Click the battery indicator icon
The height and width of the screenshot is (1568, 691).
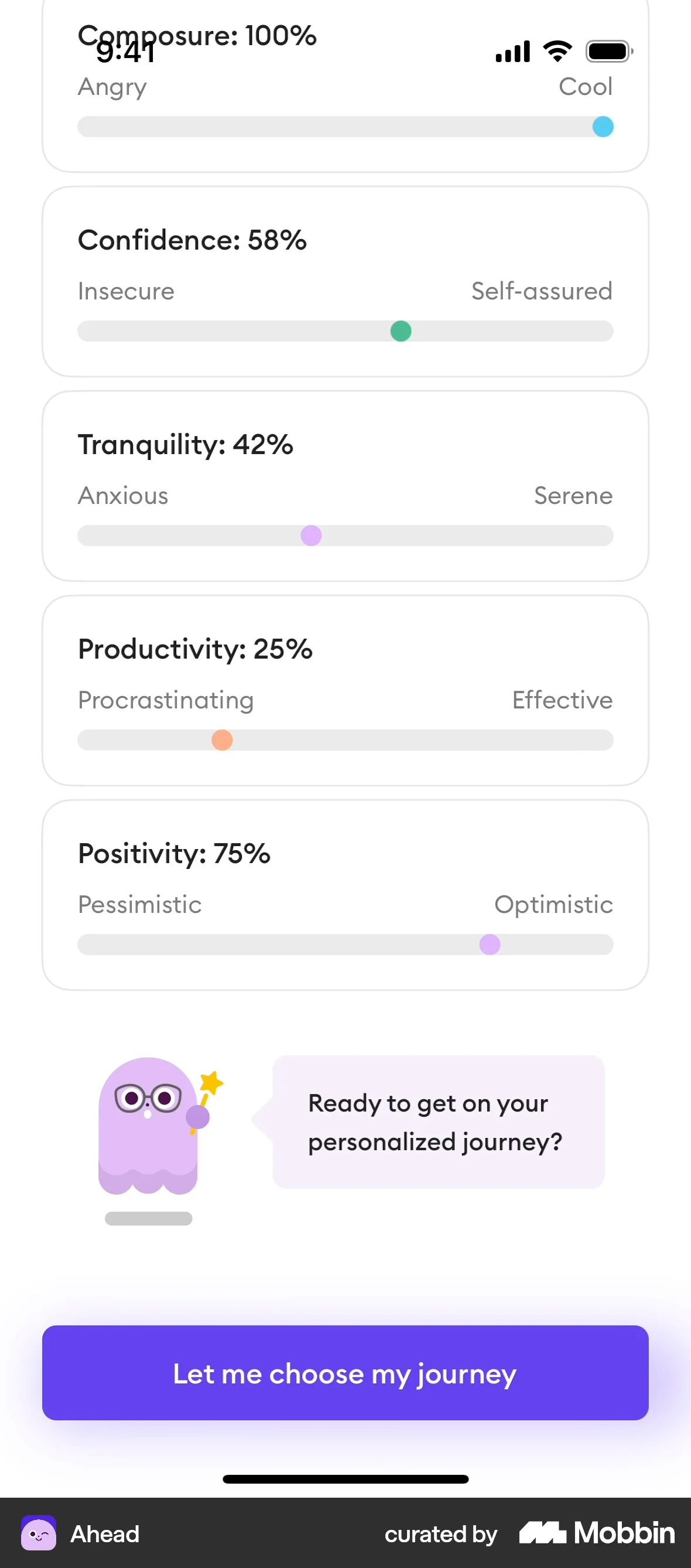[x=608, y=50]
